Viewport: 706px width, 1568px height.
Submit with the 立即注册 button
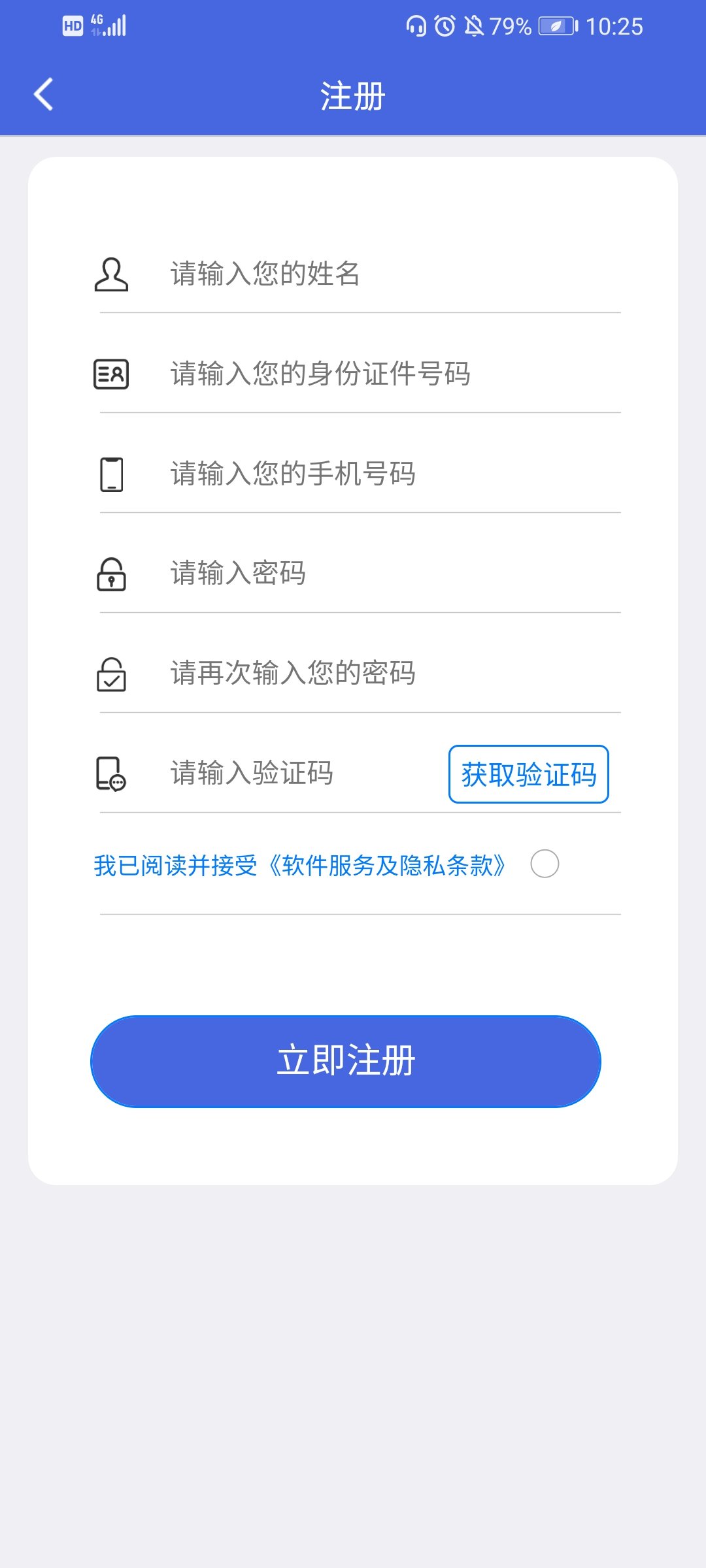(346, 1061)
